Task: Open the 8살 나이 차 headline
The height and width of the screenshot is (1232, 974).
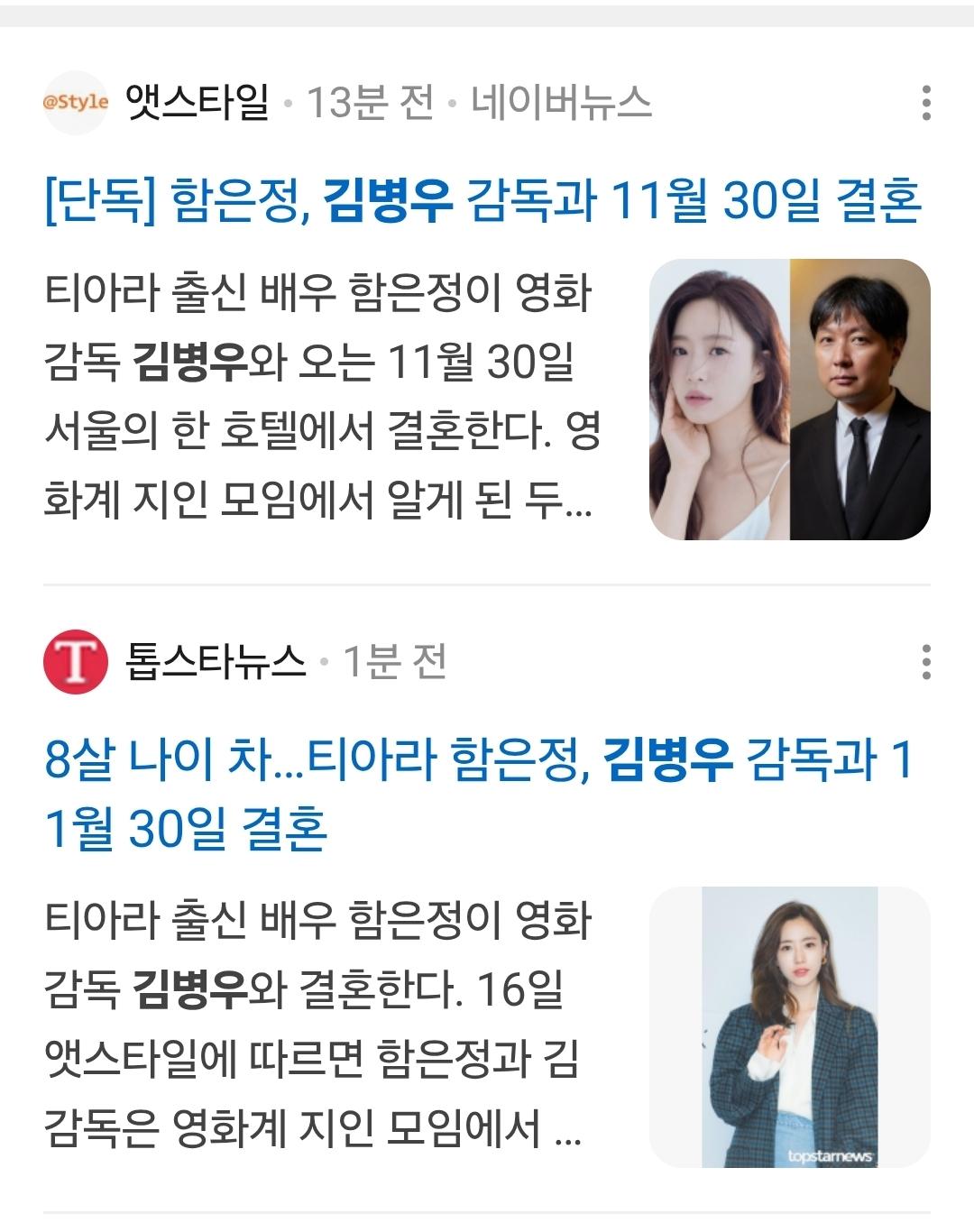Action: tap(478, 794)
